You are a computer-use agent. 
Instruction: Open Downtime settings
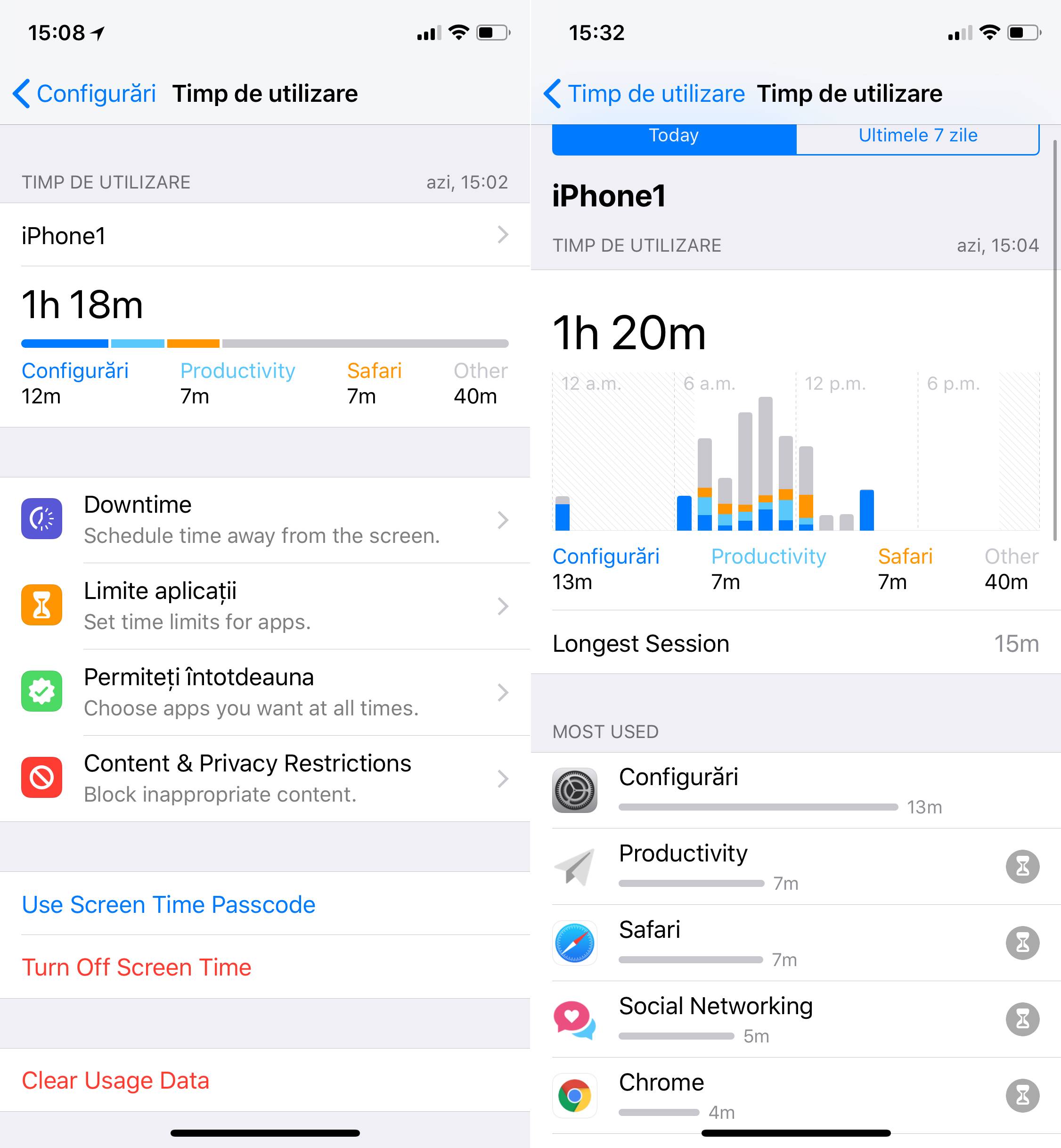(264, 520)
